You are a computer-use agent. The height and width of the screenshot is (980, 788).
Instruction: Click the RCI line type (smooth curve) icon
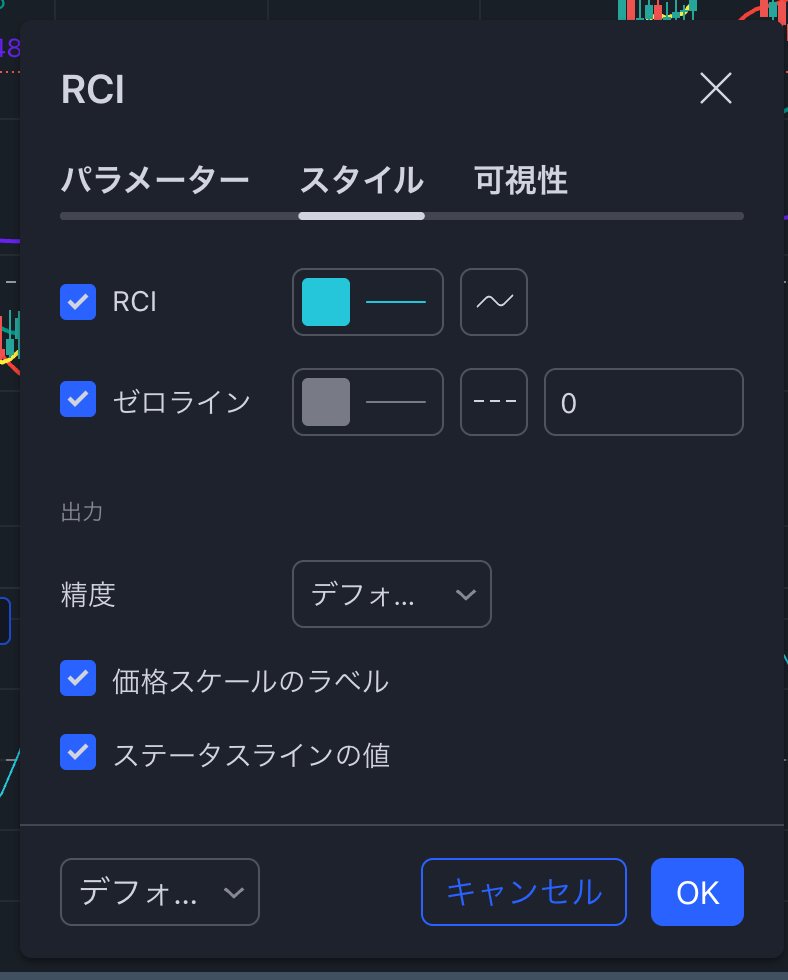pos(493,302)
